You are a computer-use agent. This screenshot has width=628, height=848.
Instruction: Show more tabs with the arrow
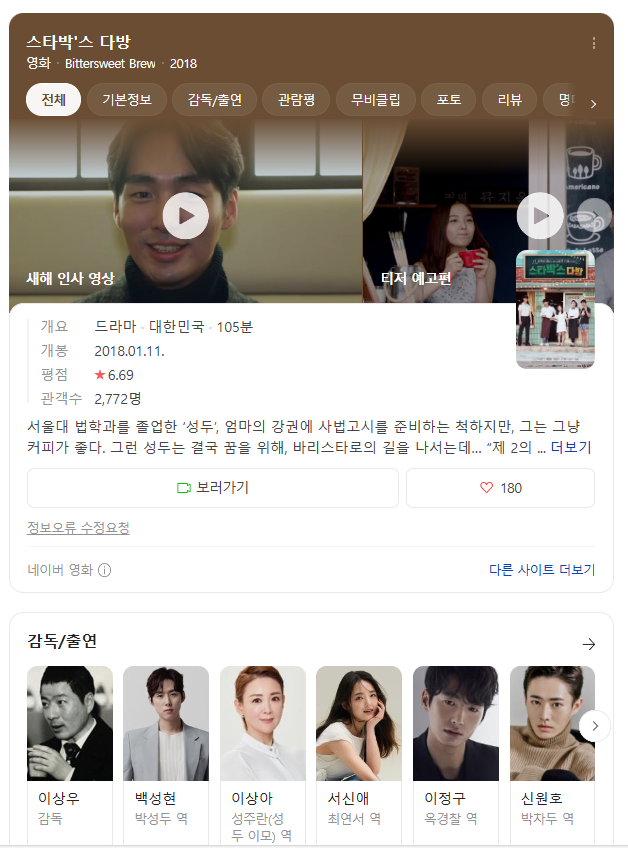pos(593,103)
